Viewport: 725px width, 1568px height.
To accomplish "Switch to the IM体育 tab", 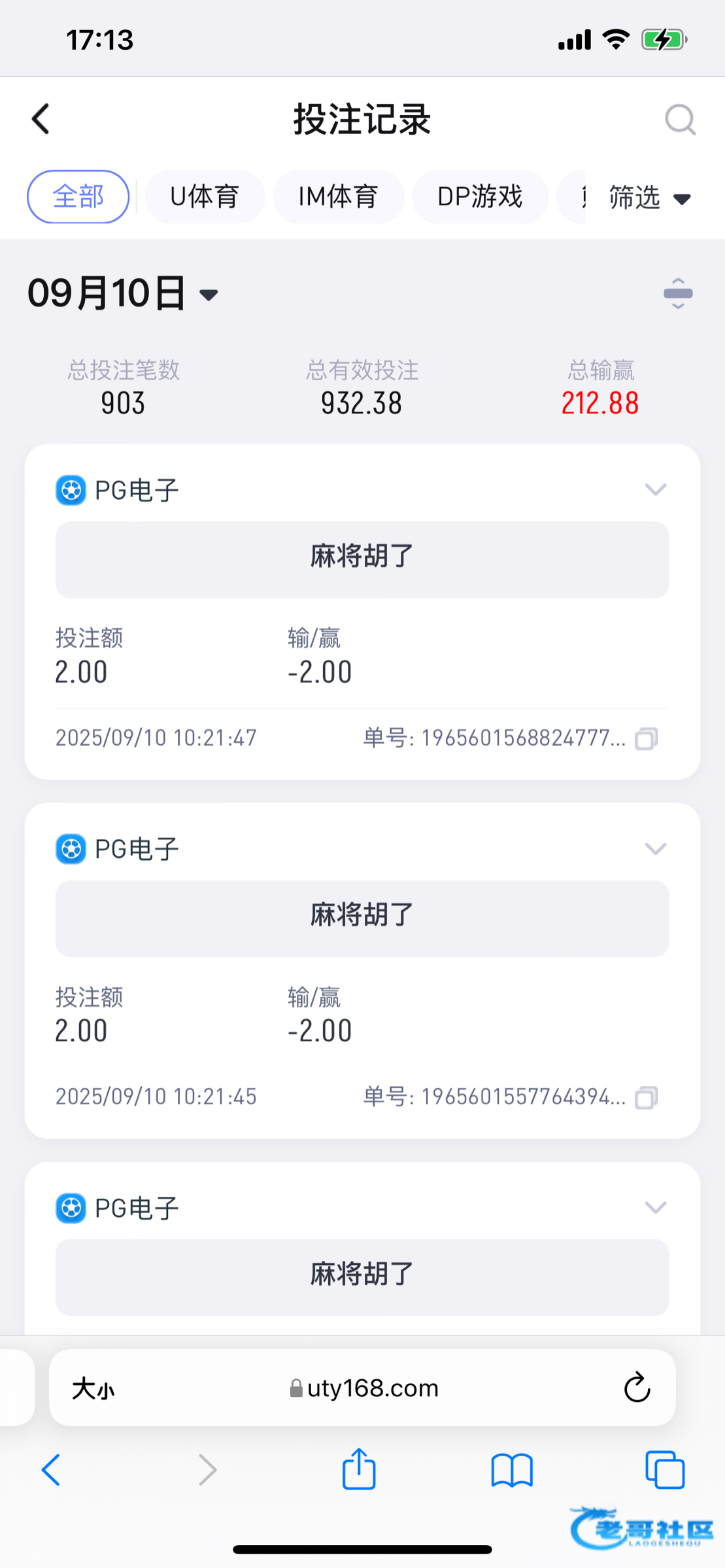I will tap(338, 197).
